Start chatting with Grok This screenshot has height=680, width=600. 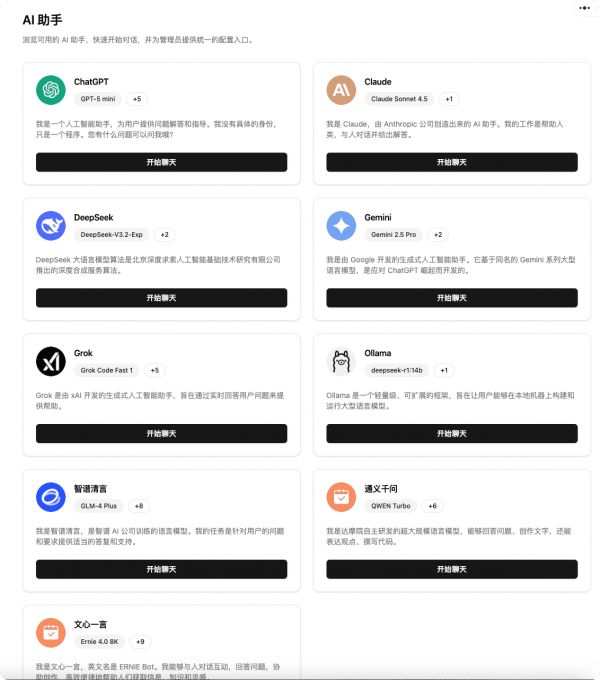(x=161, y=433)
